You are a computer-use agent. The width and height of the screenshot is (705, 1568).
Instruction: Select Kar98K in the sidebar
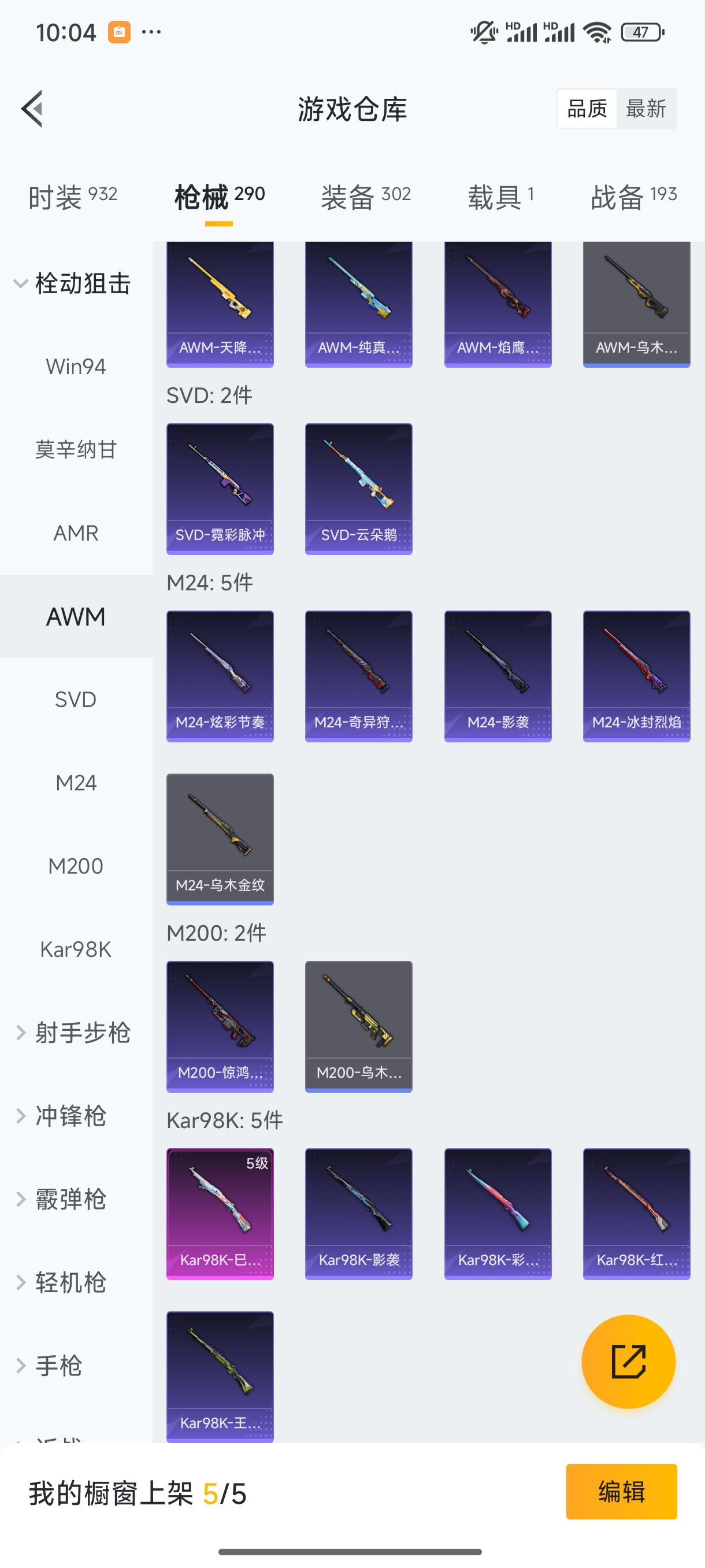click(75, 948)
